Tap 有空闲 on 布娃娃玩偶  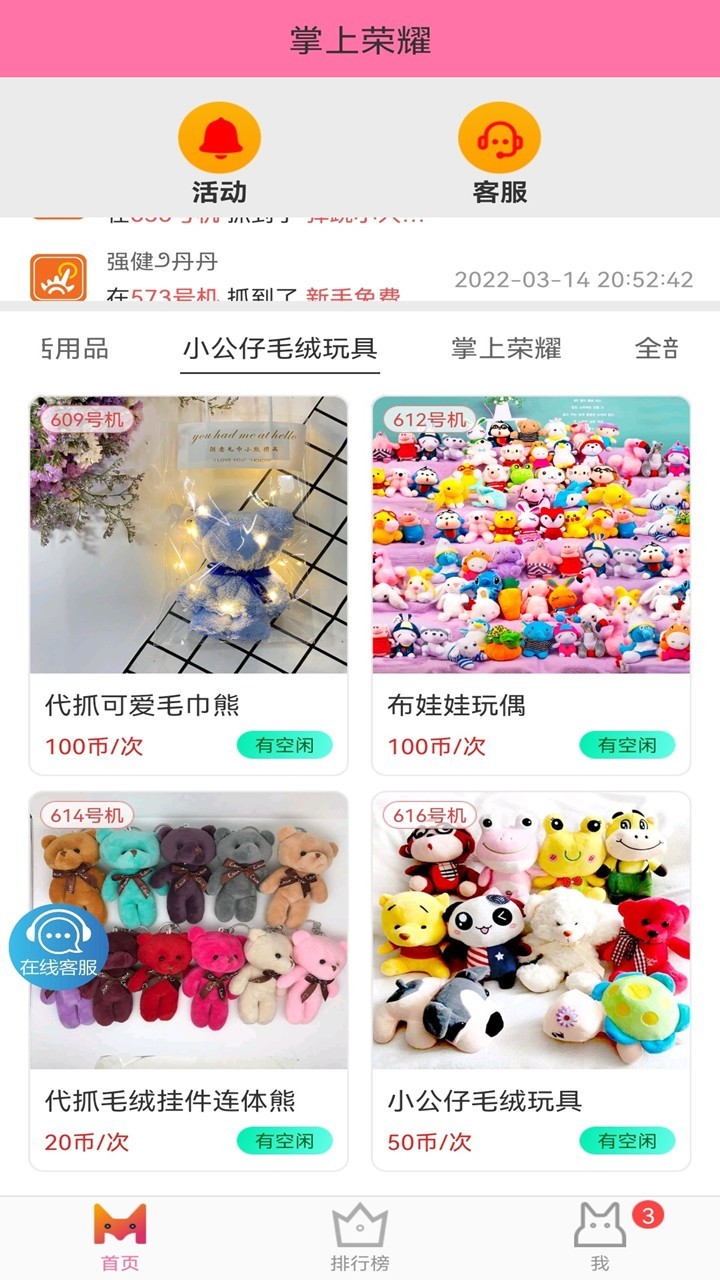pos(627,745)
